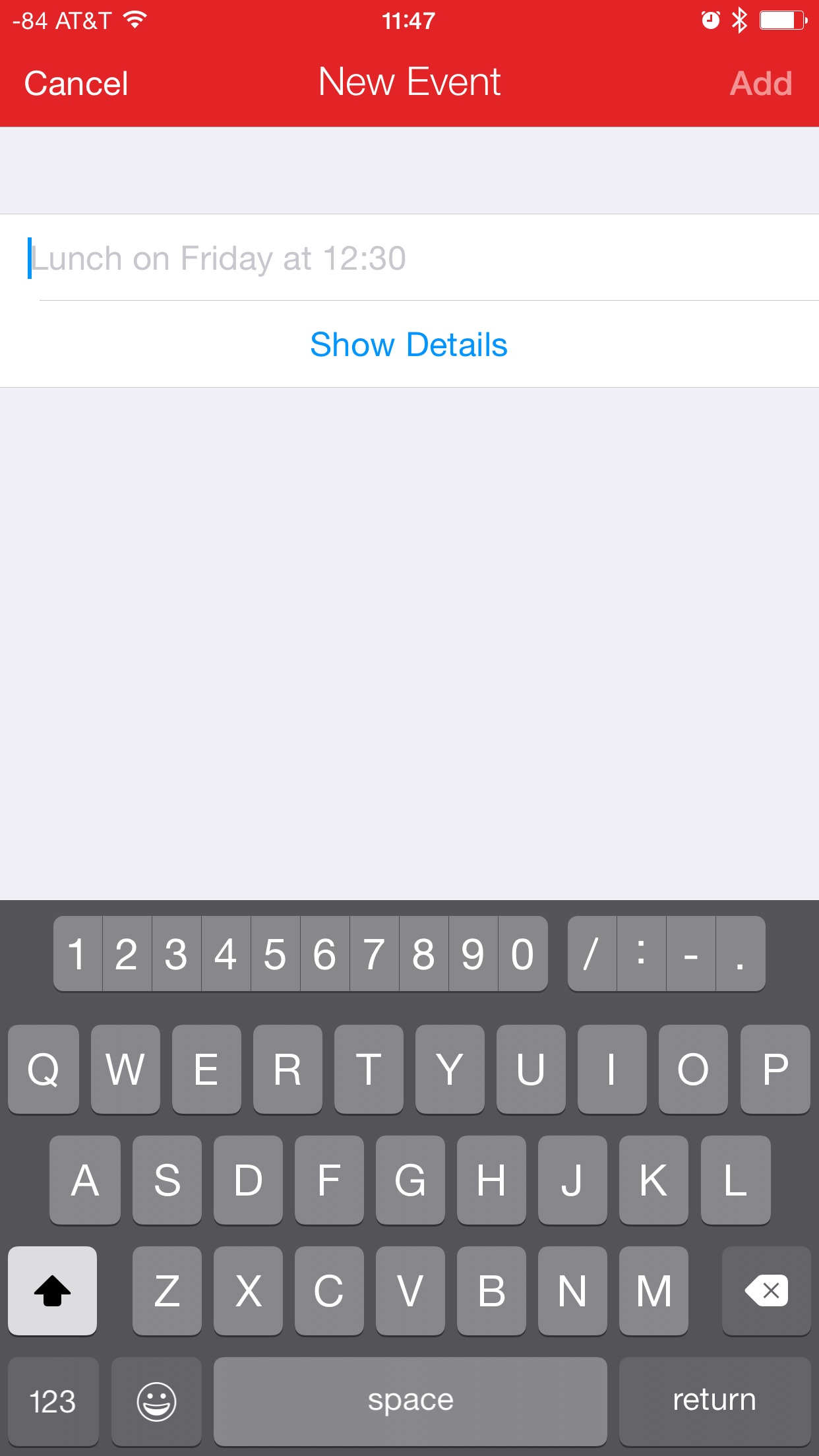Viewport: 819px width, 1456px height.
Task: Tap the slash key in number row
Action: [592, 954]
